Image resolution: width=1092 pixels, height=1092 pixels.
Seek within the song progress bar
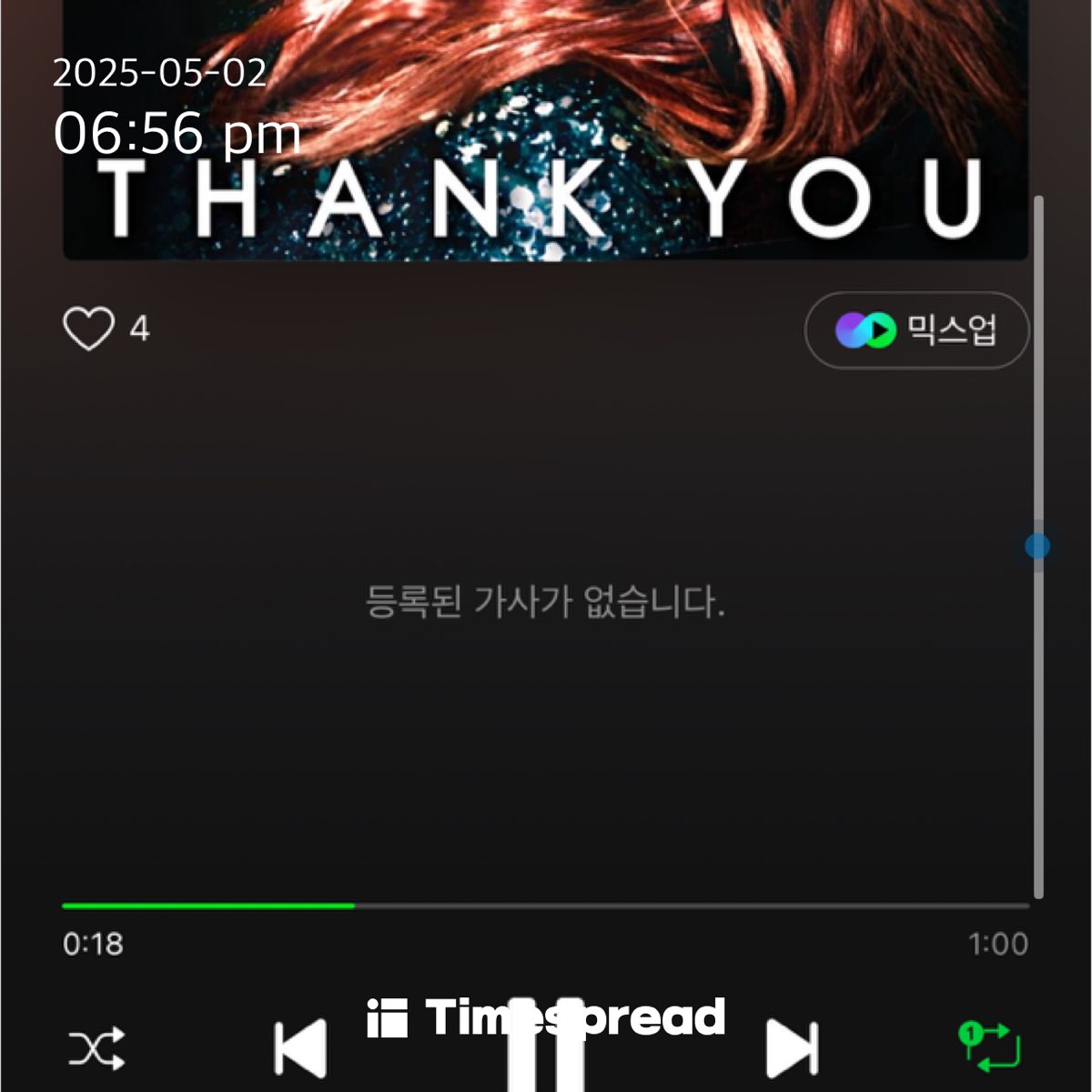[546, 906]
